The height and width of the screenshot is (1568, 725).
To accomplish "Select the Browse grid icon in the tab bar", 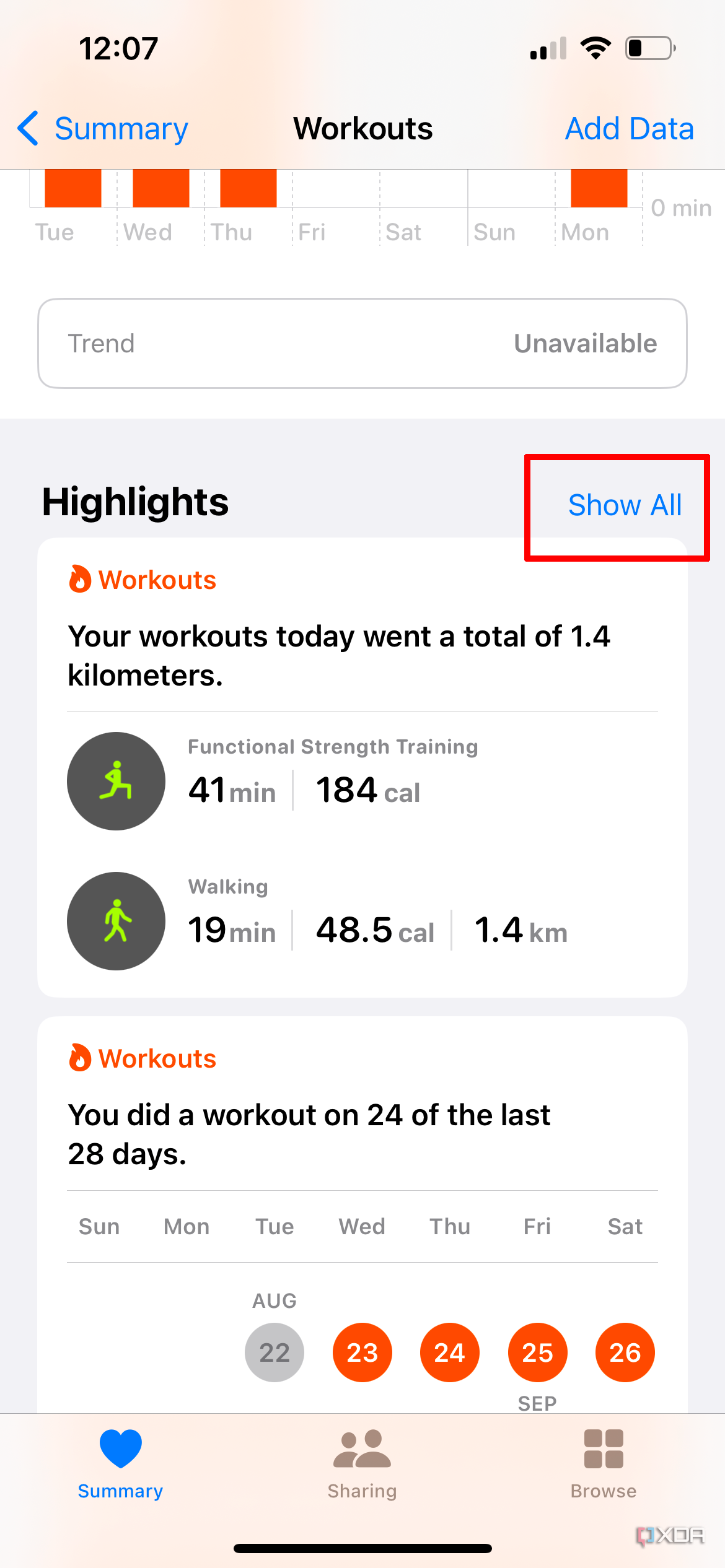I will pyautogui.click(x=604, y=1449).
